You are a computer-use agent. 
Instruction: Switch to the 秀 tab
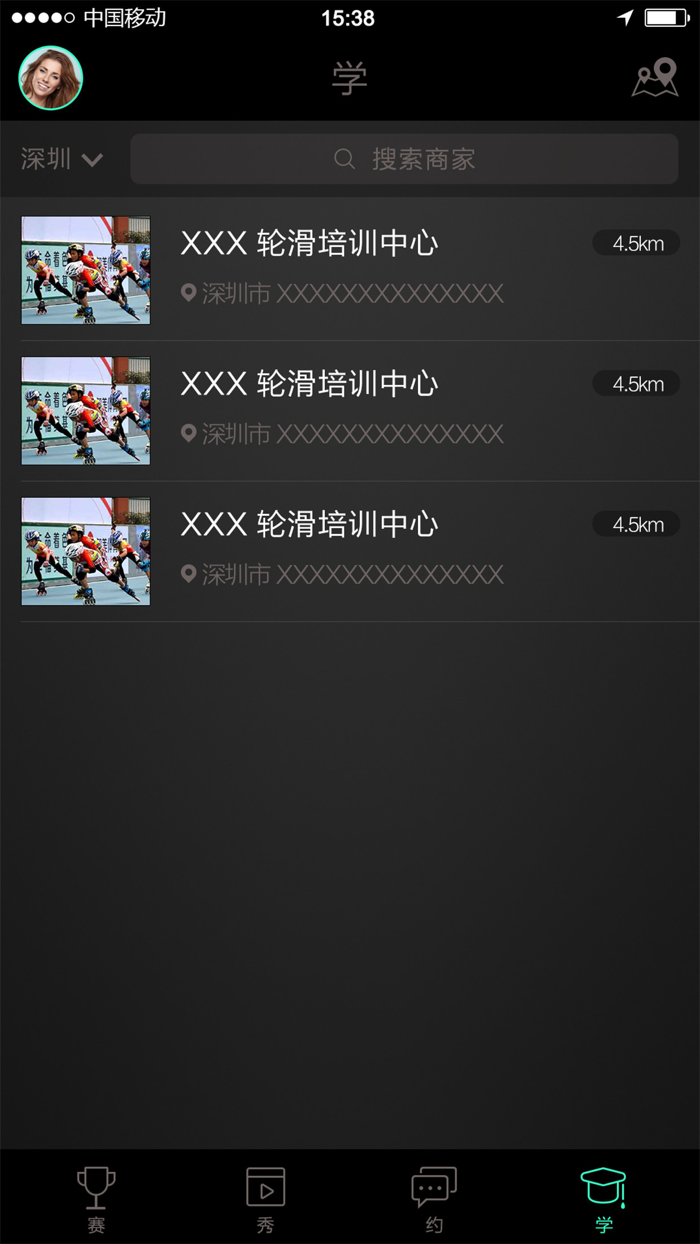click(266, 1198)
